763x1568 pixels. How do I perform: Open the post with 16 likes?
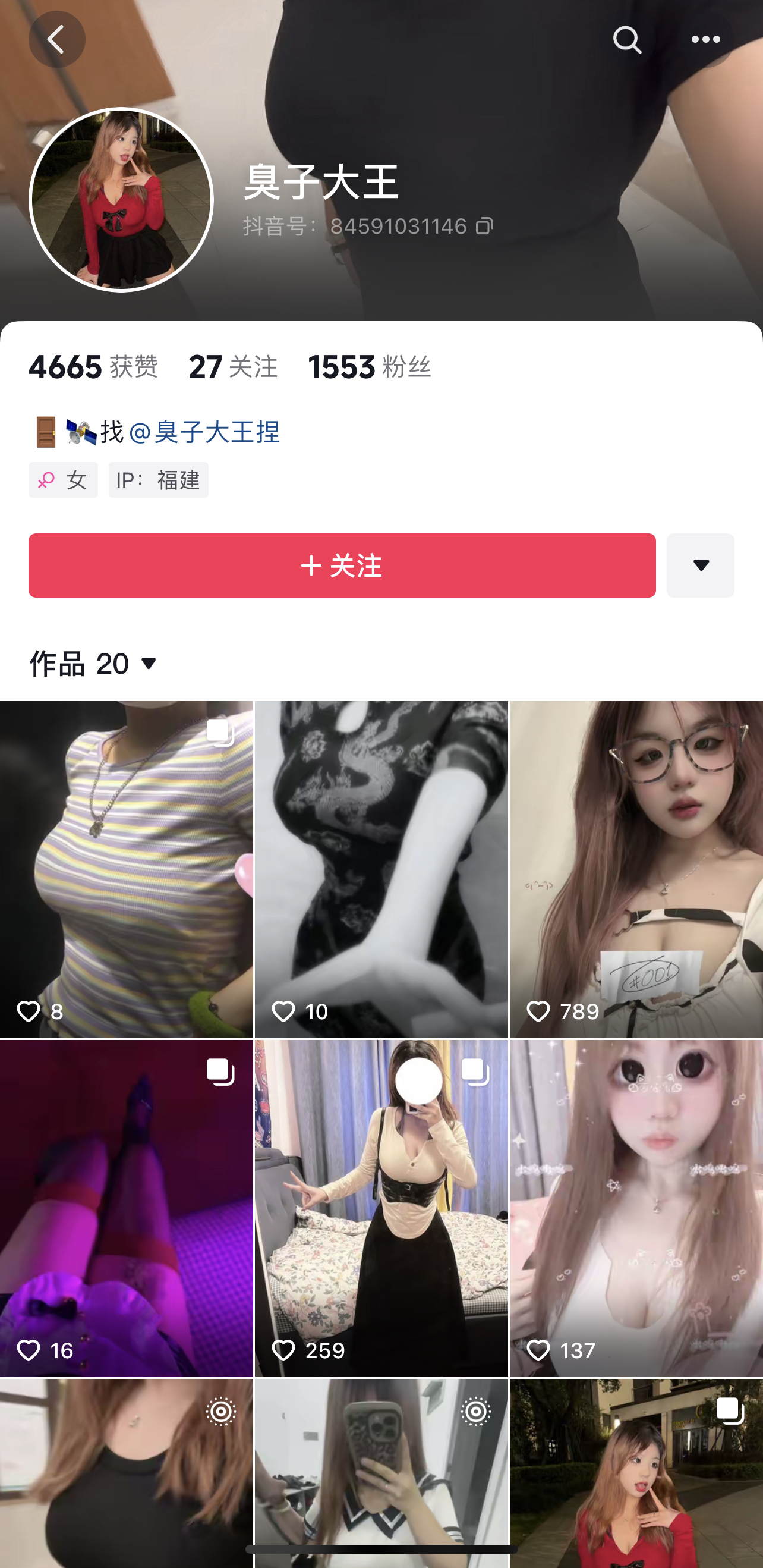click(126, 1208)
